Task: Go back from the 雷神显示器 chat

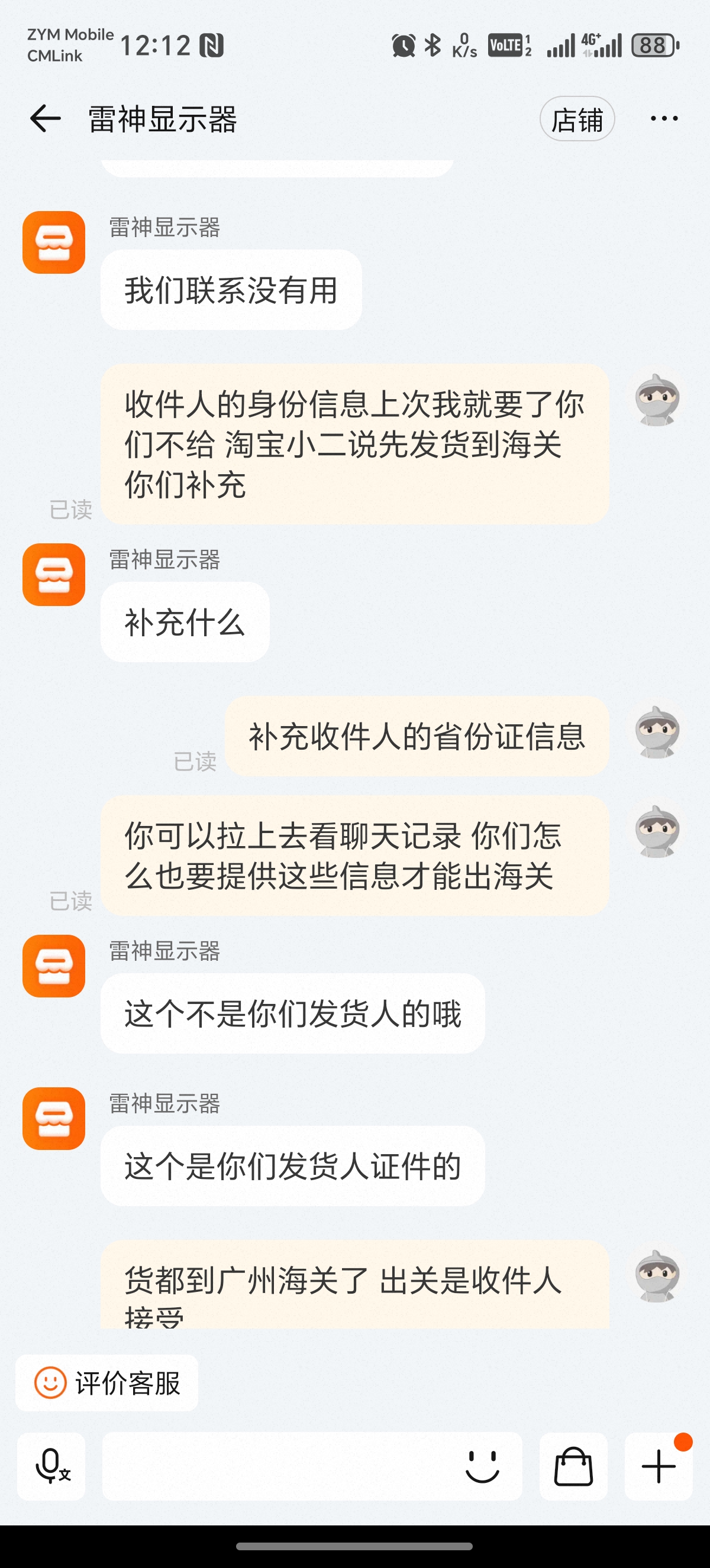Action: tap(45, 119)
